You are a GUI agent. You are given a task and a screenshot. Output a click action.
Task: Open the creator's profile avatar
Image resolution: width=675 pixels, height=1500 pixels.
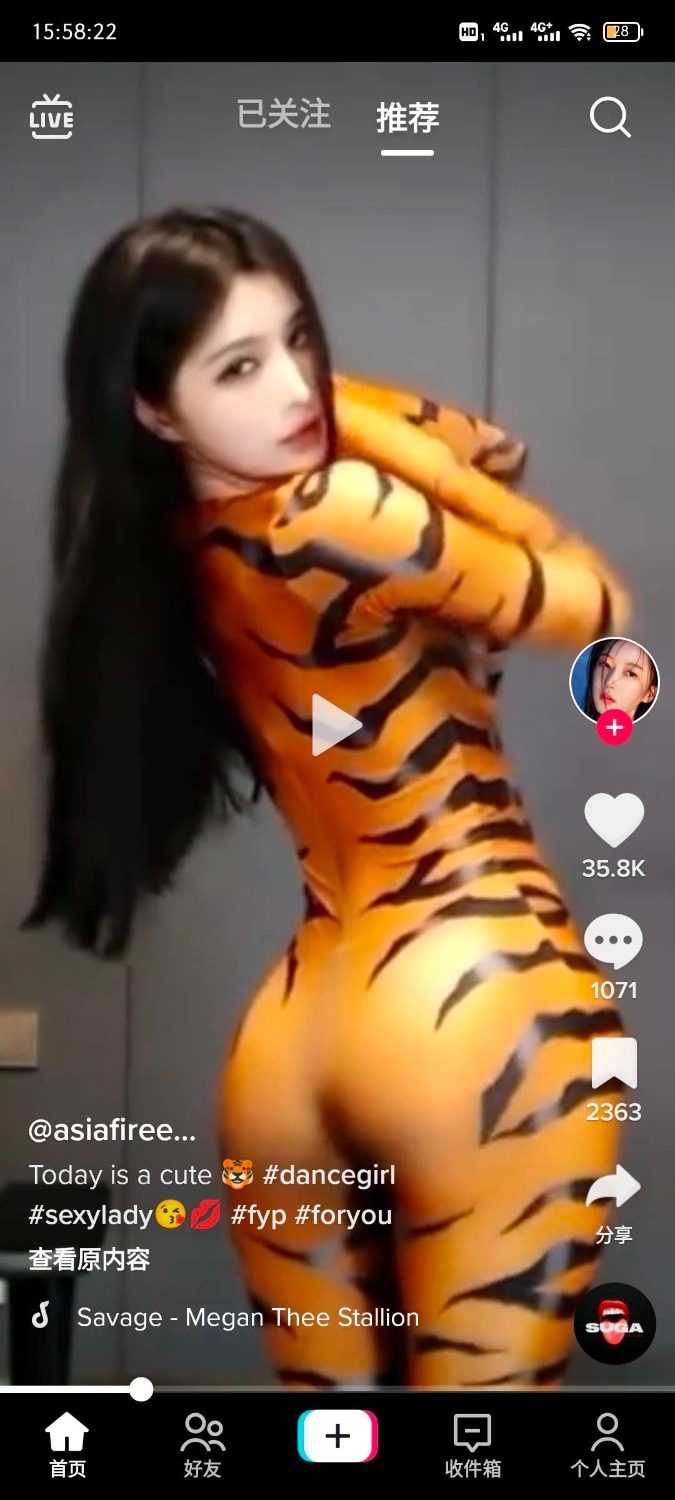point(614,682)
